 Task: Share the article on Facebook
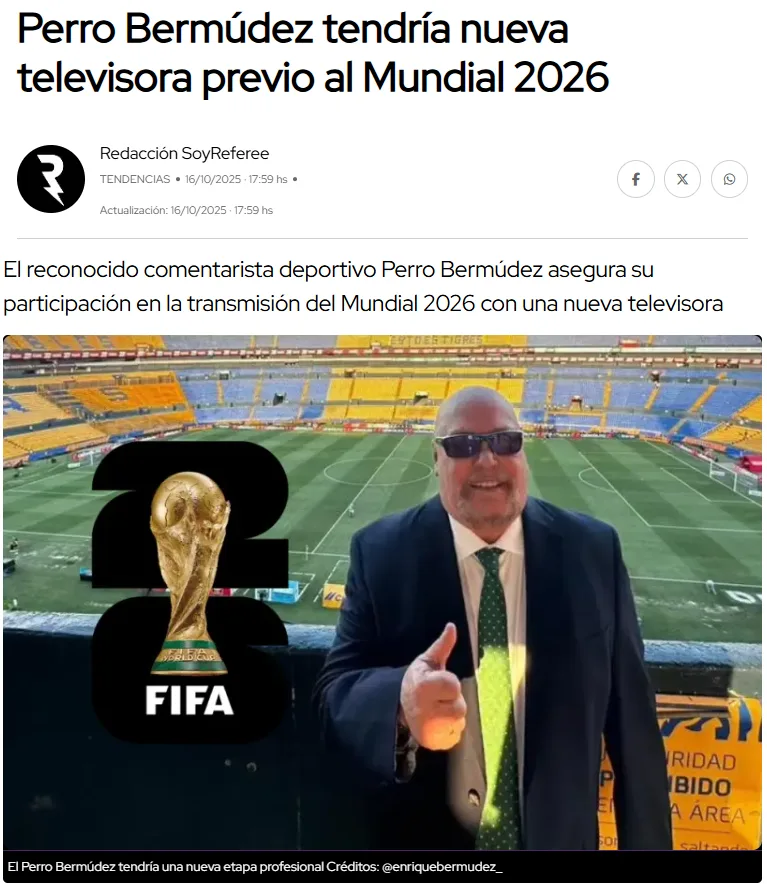[x=635, y=179]
